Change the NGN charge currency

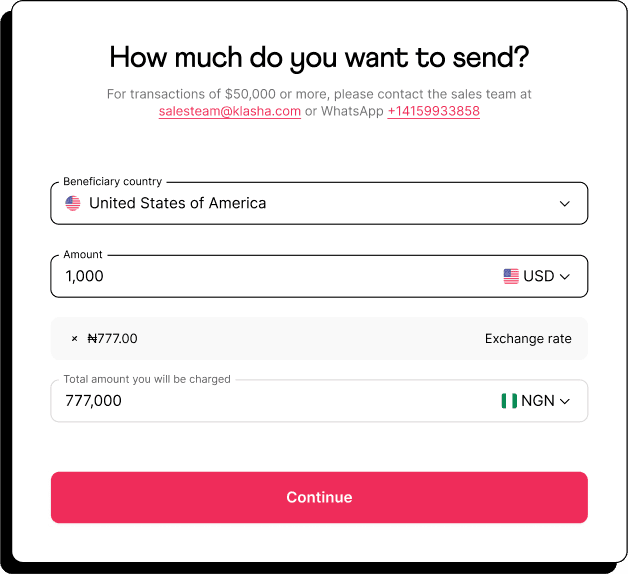(x=536, y=401)
